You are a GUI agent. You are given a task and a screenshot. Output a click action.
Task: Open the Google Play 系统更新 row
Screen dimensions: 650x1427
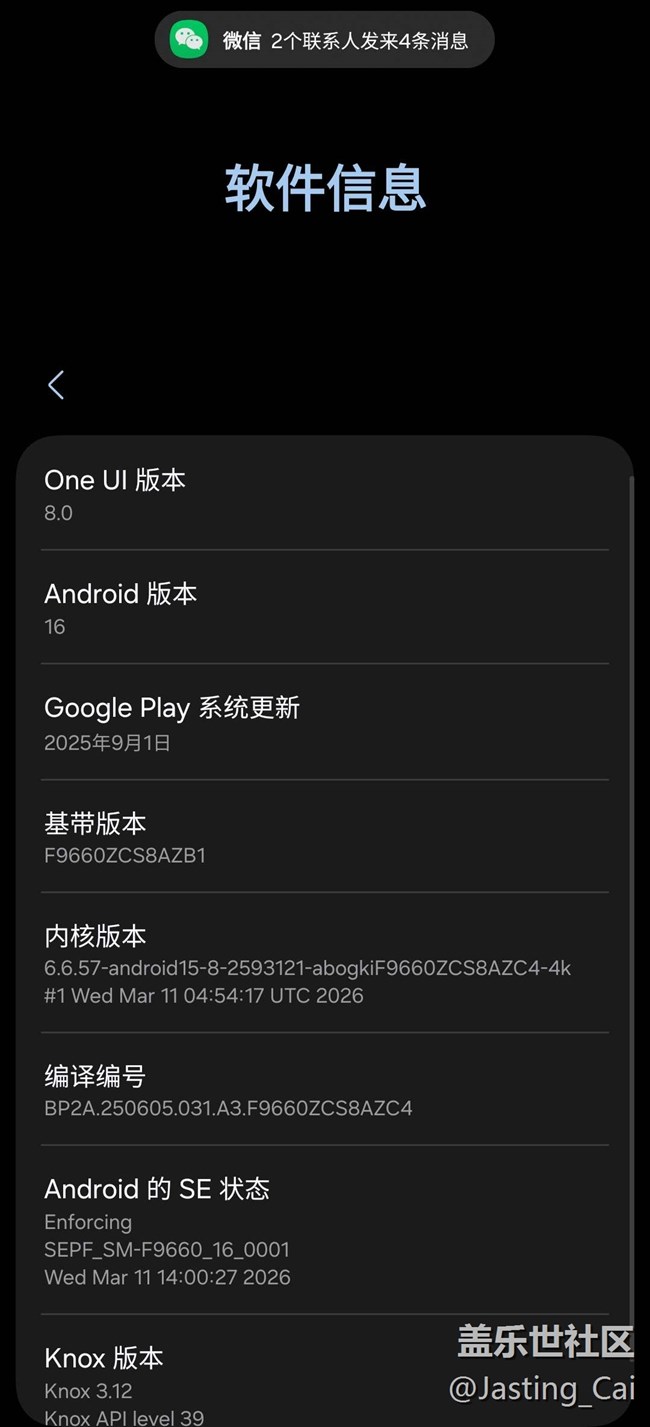point(324,723)
